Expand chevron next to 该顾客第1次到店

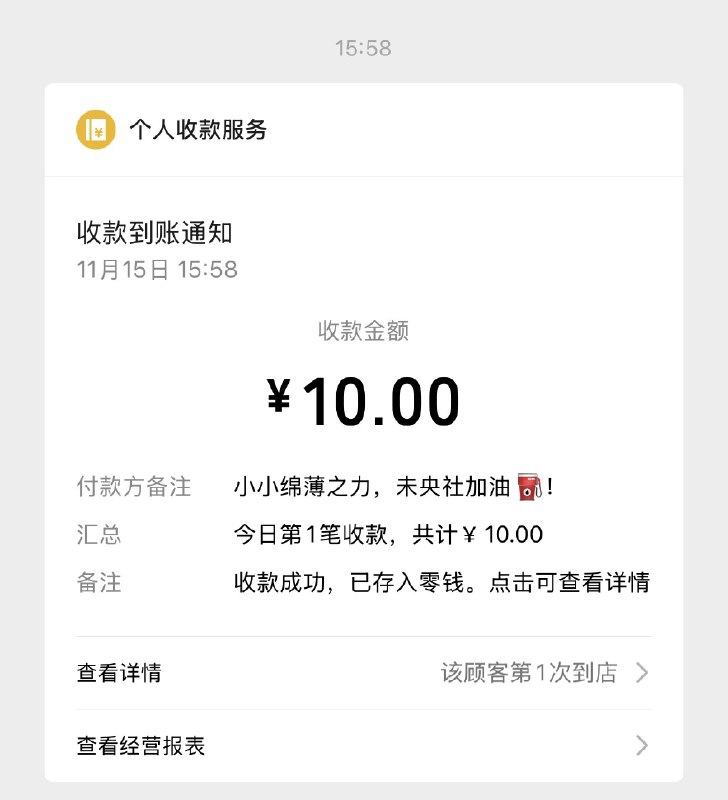pos(644,674)
